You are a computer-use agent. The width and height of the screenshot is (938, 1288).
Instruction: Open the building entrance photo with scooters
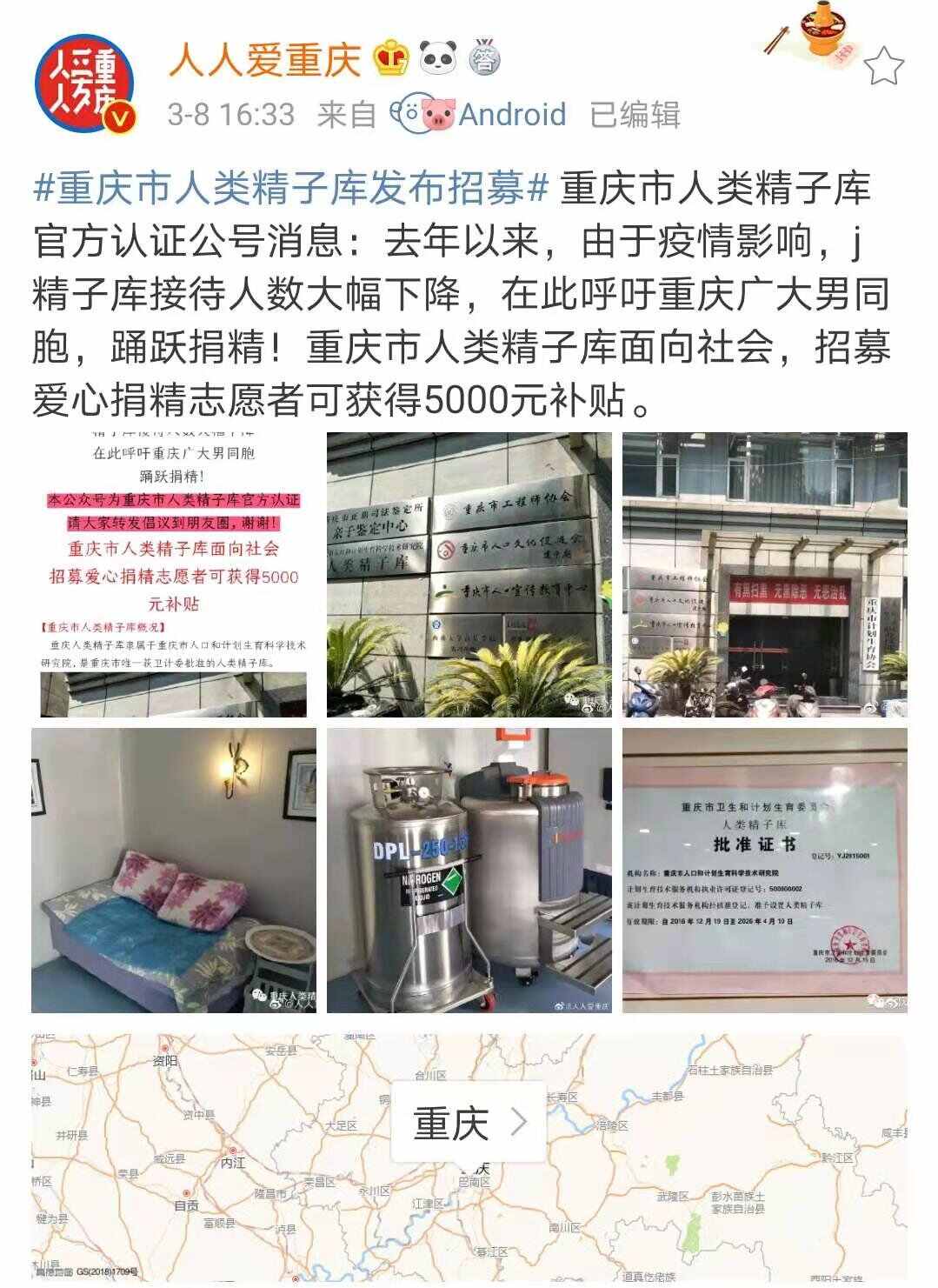764,574
